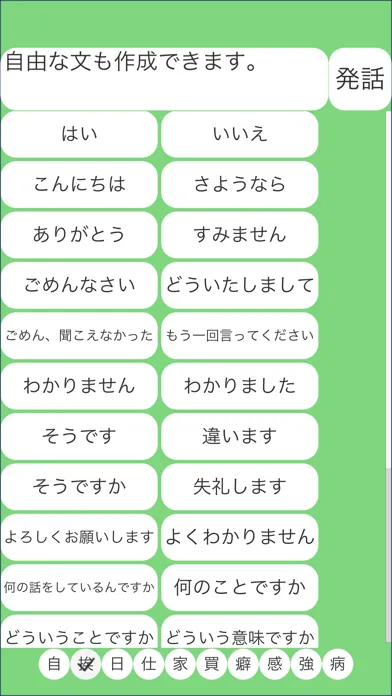Image resolution: width=392 pixels, height=696 pixels.
Task: Select the ごめんなさい phrase
Action: (x=79, y=285)
